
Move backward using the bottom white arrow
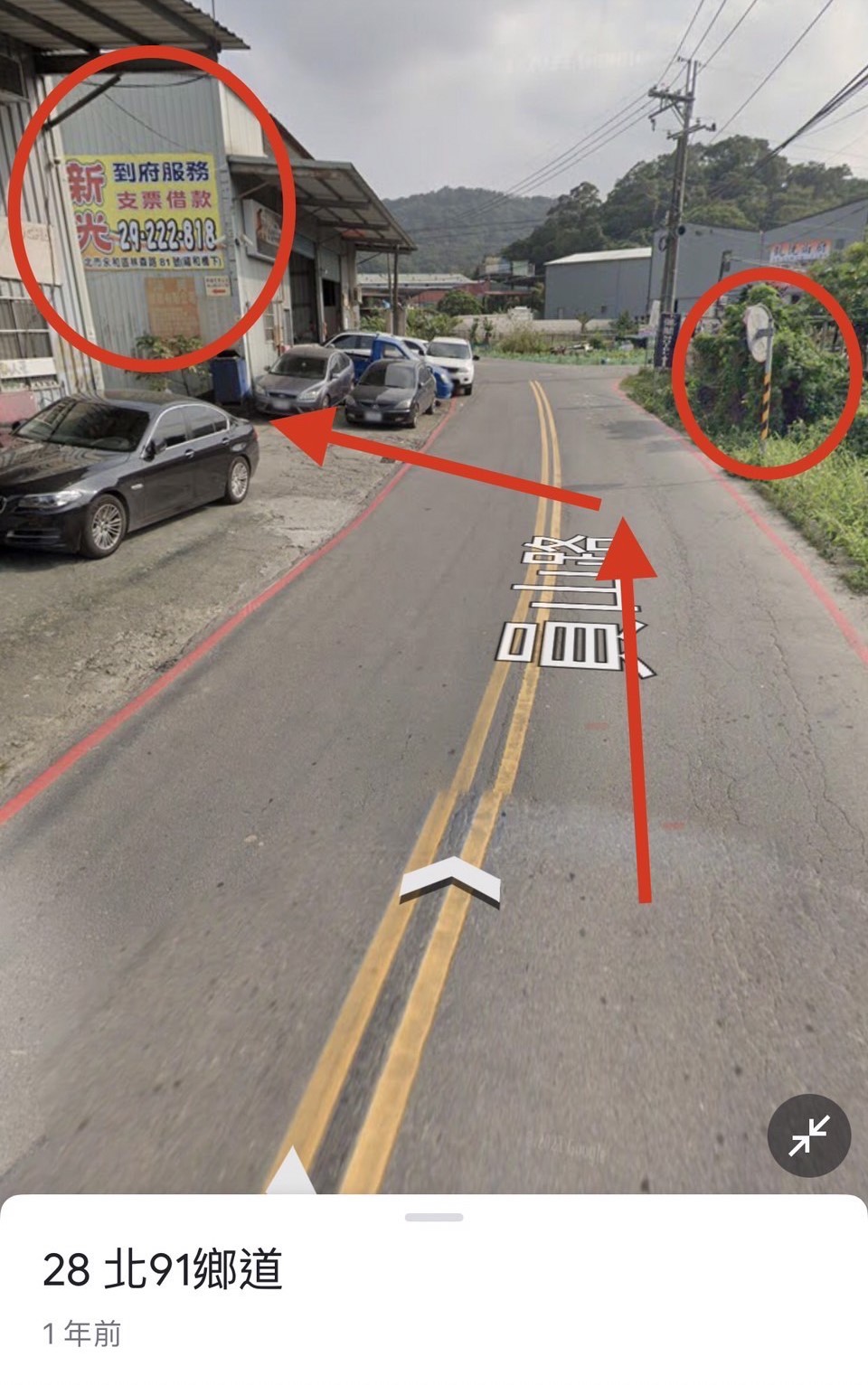291,1173
